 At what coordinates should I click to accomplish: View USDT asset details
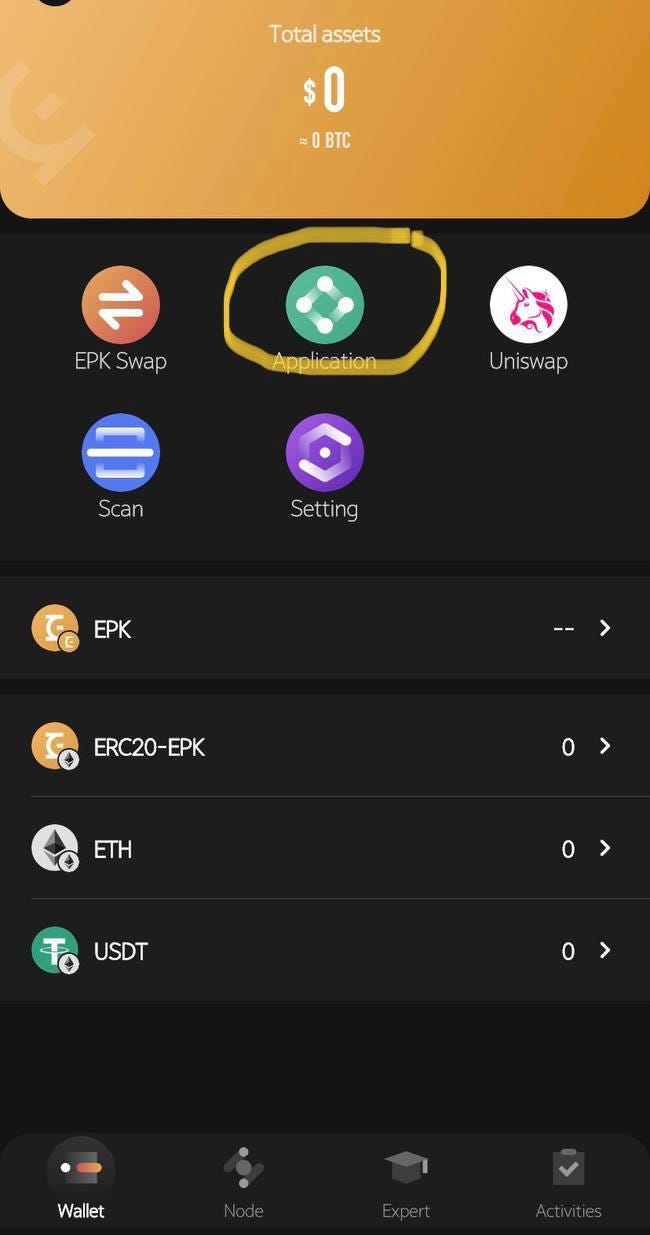click(325, 950)
